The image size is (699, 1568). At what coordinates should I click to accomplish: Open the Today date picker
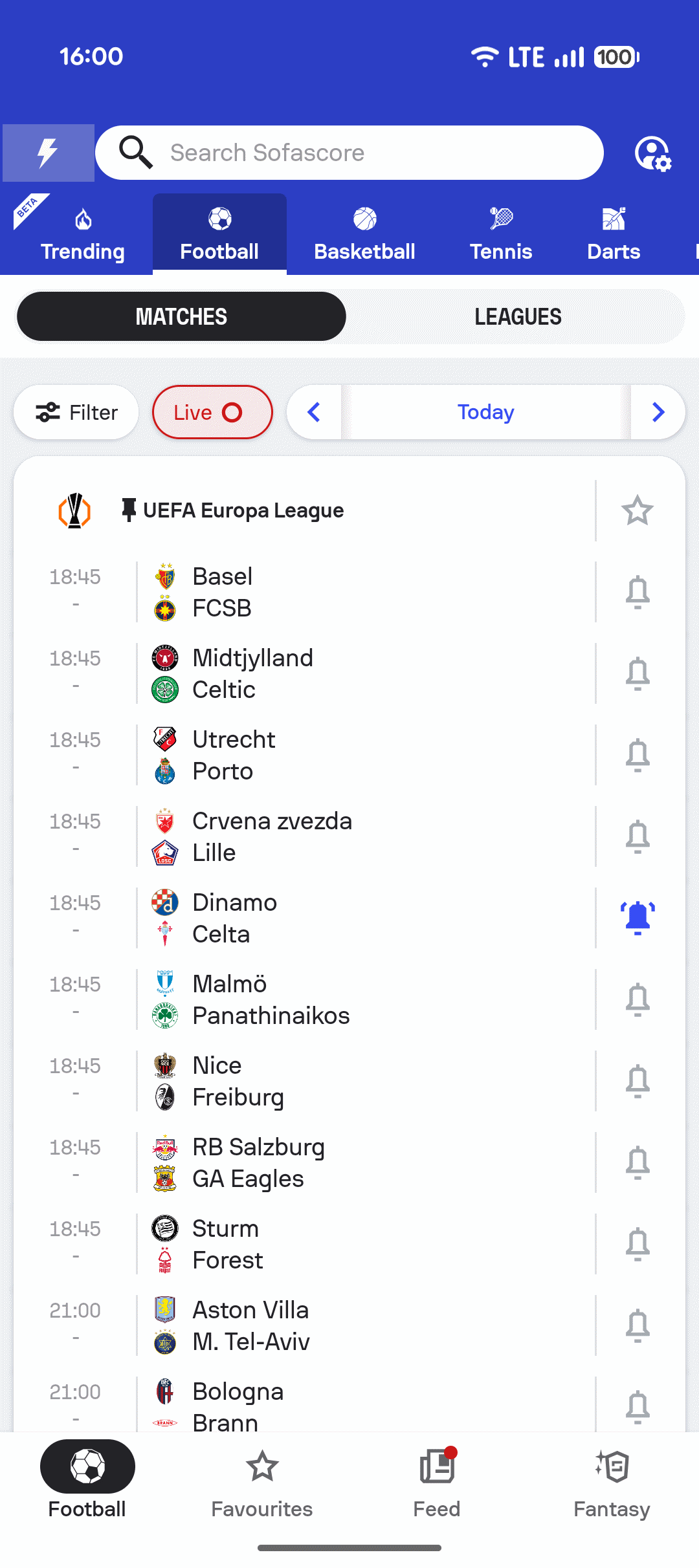click(485, 412)
